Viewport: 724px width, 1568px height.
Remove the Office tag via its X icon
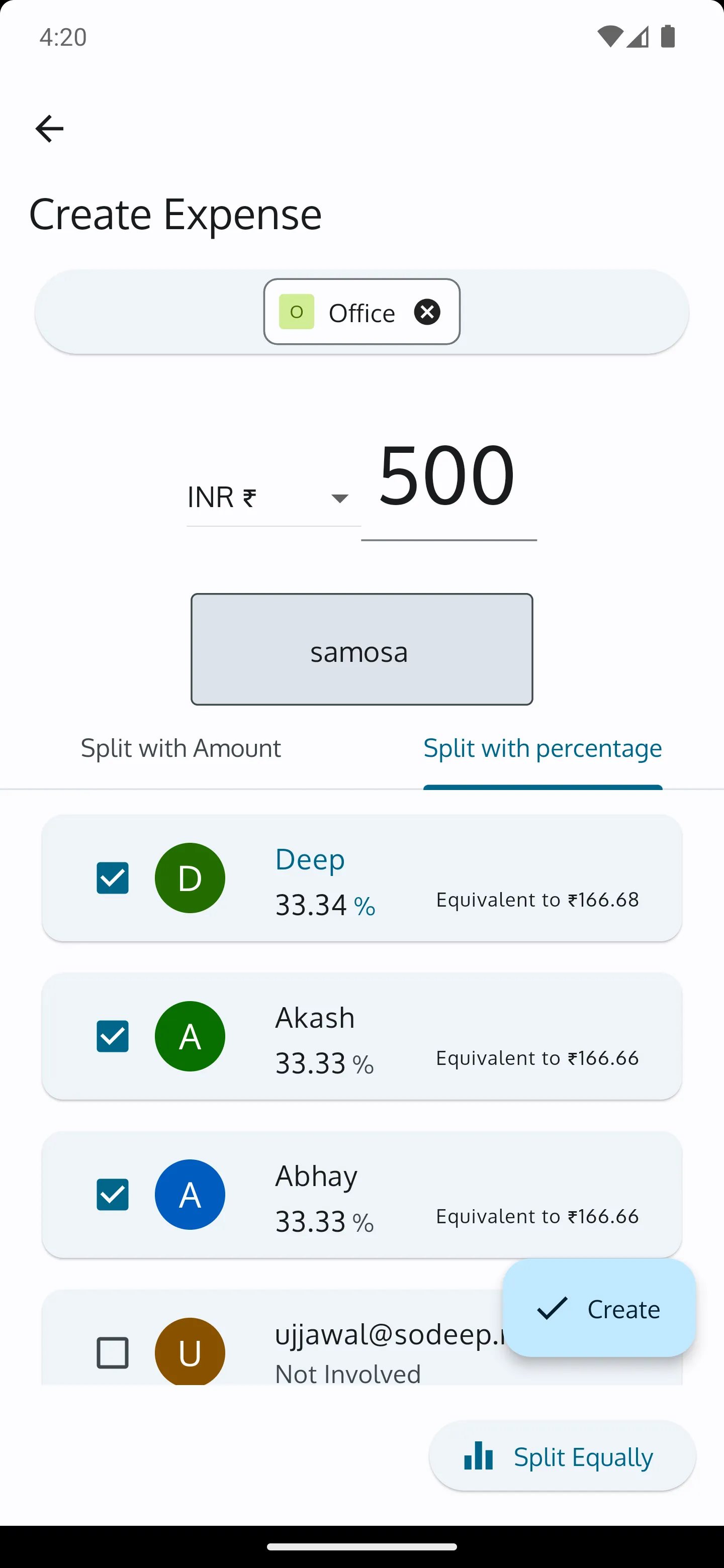[427, 312]
